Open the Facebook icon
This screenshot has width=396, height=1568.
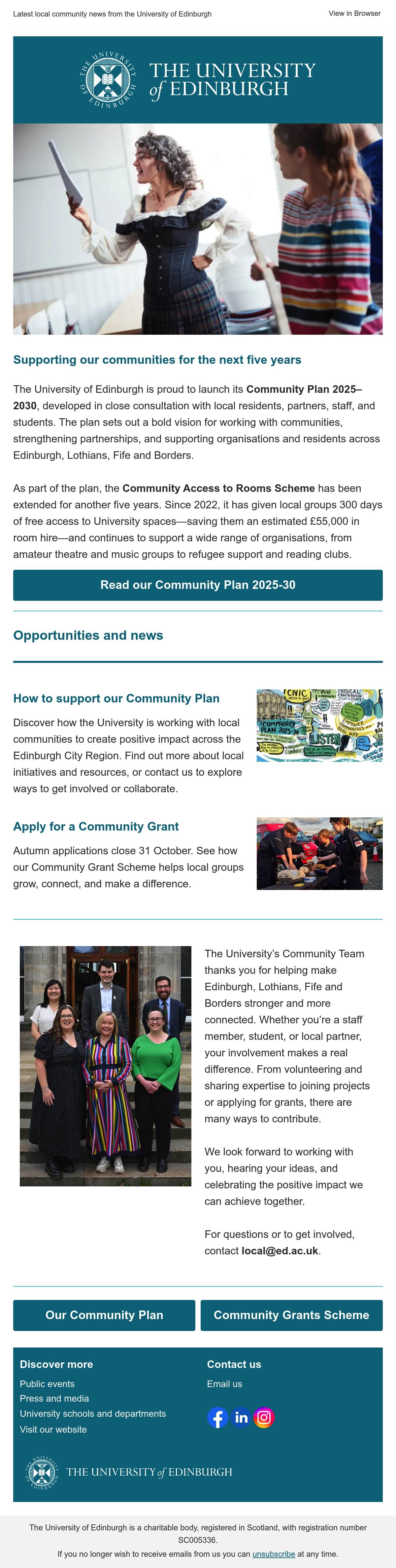pyautogui.click(x=218, y=1418)
